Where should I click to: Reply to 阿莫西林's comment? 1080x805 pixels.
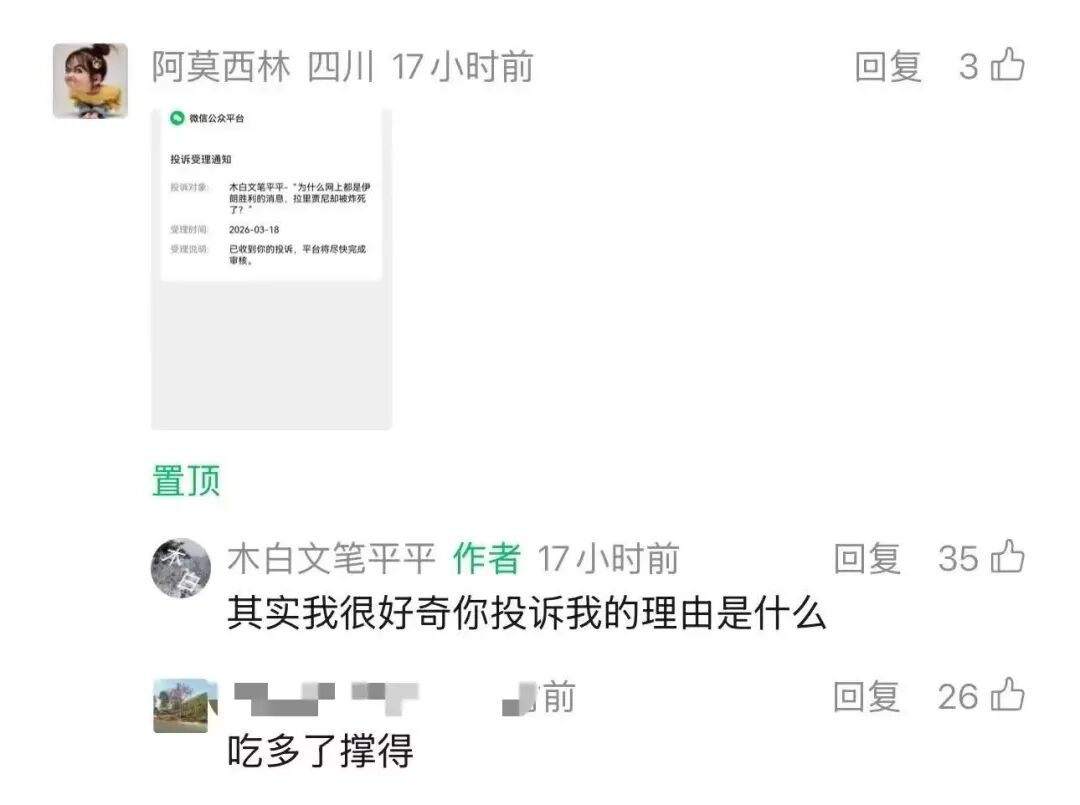887,67
